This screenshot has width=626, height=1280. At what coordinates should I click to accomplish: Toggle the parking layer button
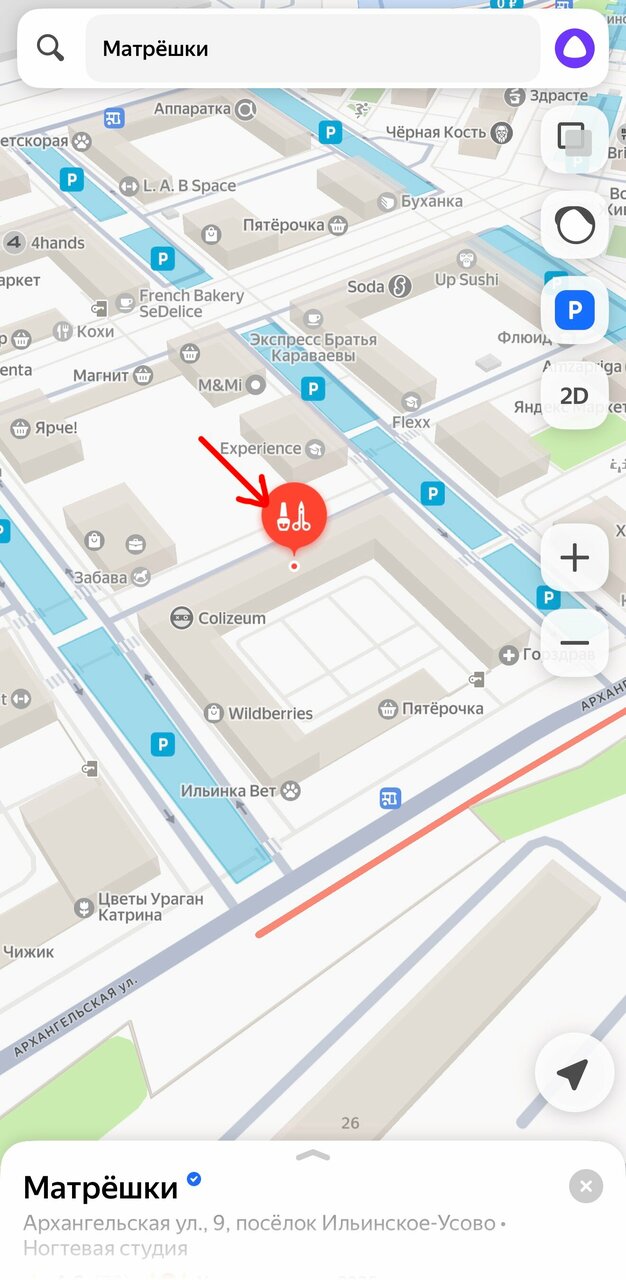[x=574, y=311]
